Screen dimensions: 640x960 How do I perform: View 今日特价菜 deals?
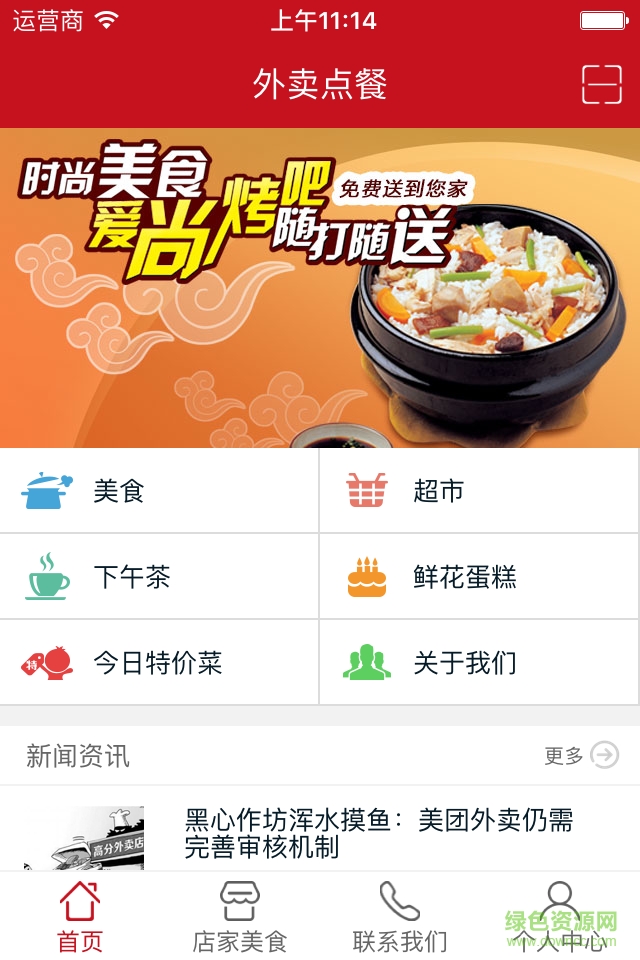[160, 663]
